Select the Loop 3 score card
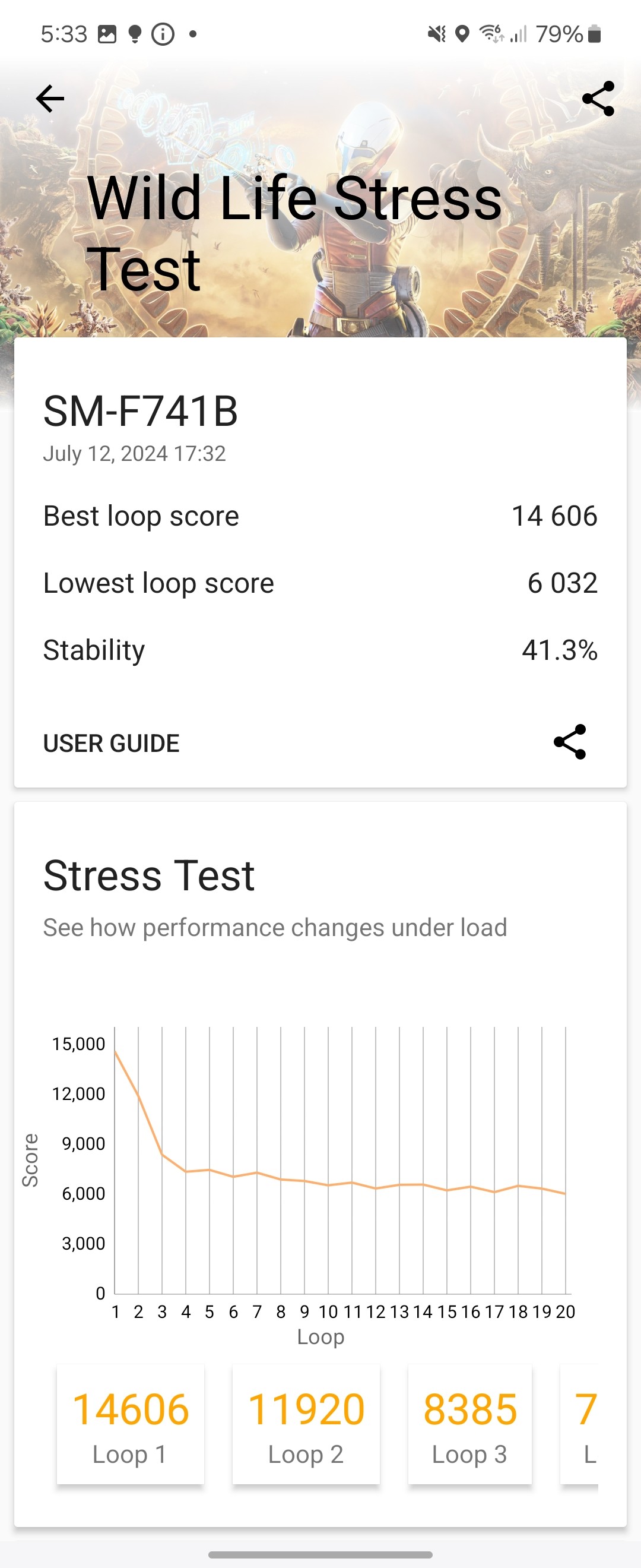The width and height of the screenshot is (641, 1568). click(x=469, y=1424)
